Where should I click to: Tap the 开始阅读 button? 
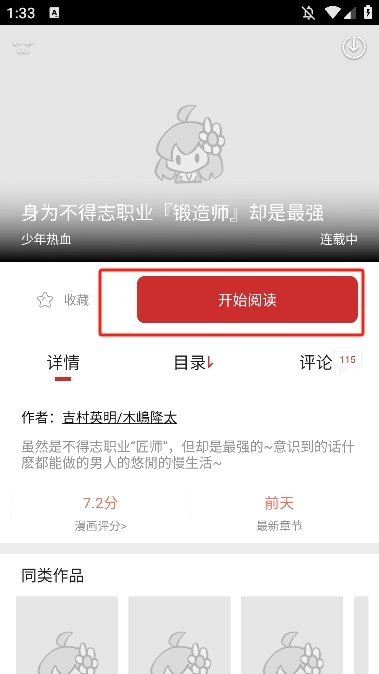tap(247, 300)
